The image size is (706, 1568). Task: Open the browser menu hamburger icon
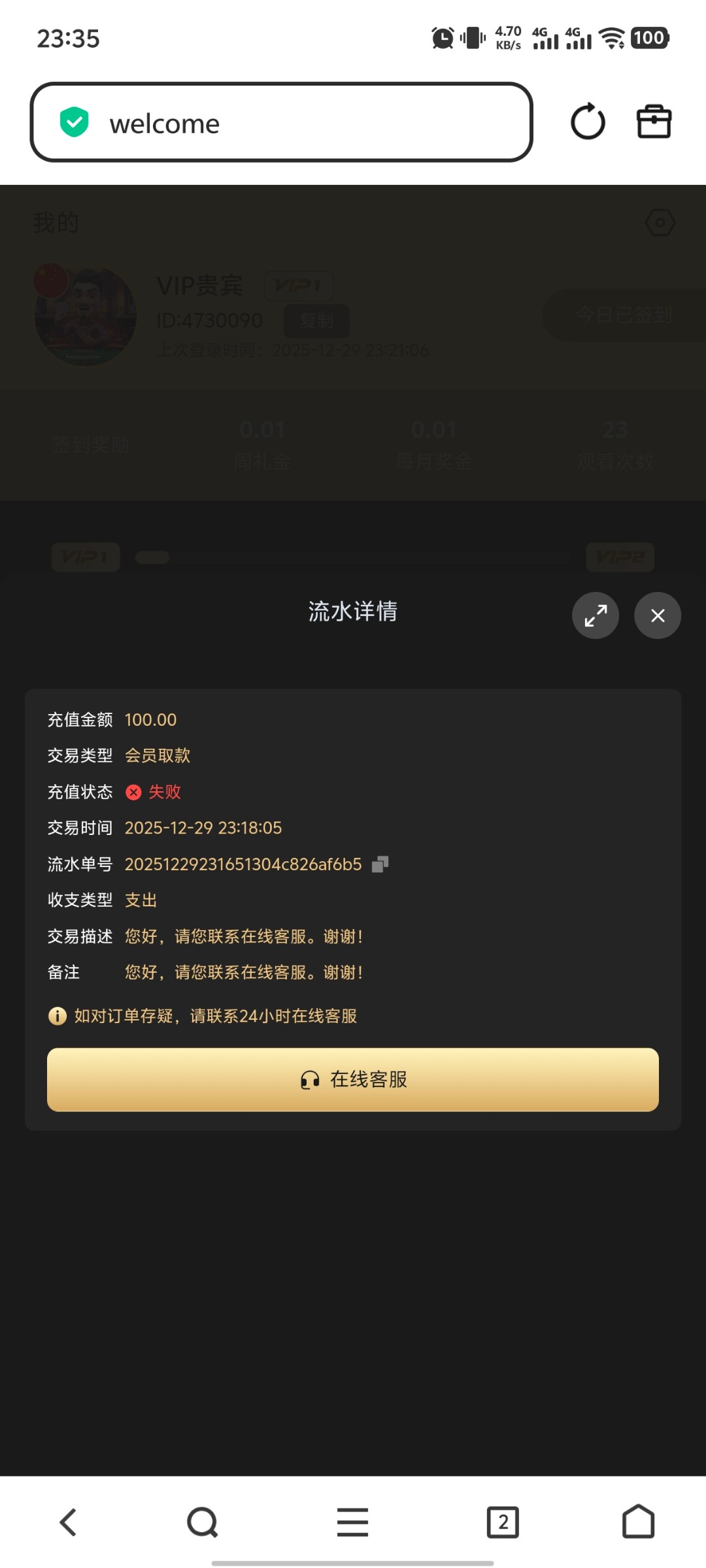tap(352, 1522)
